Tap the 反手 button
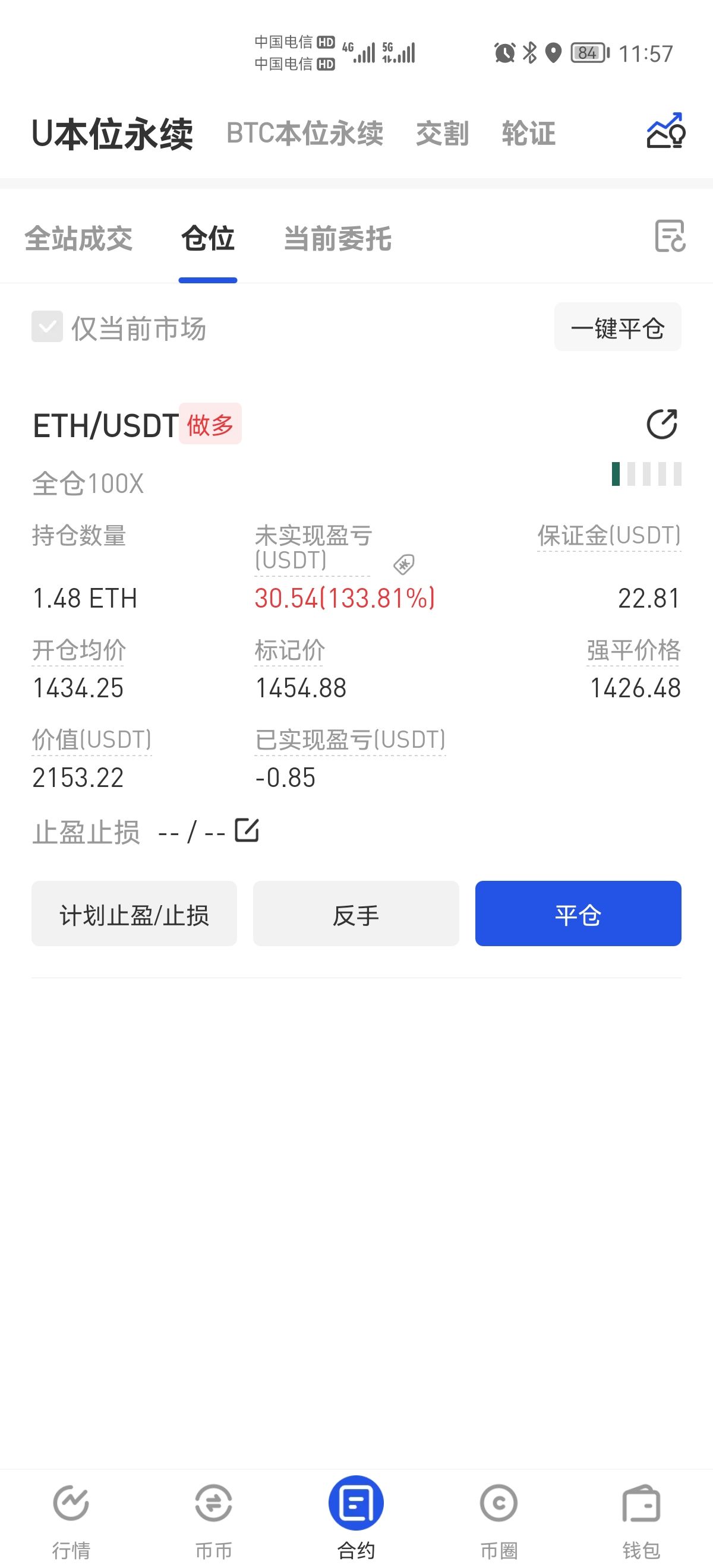713x1568 pixels. click(x=355, y=913)
